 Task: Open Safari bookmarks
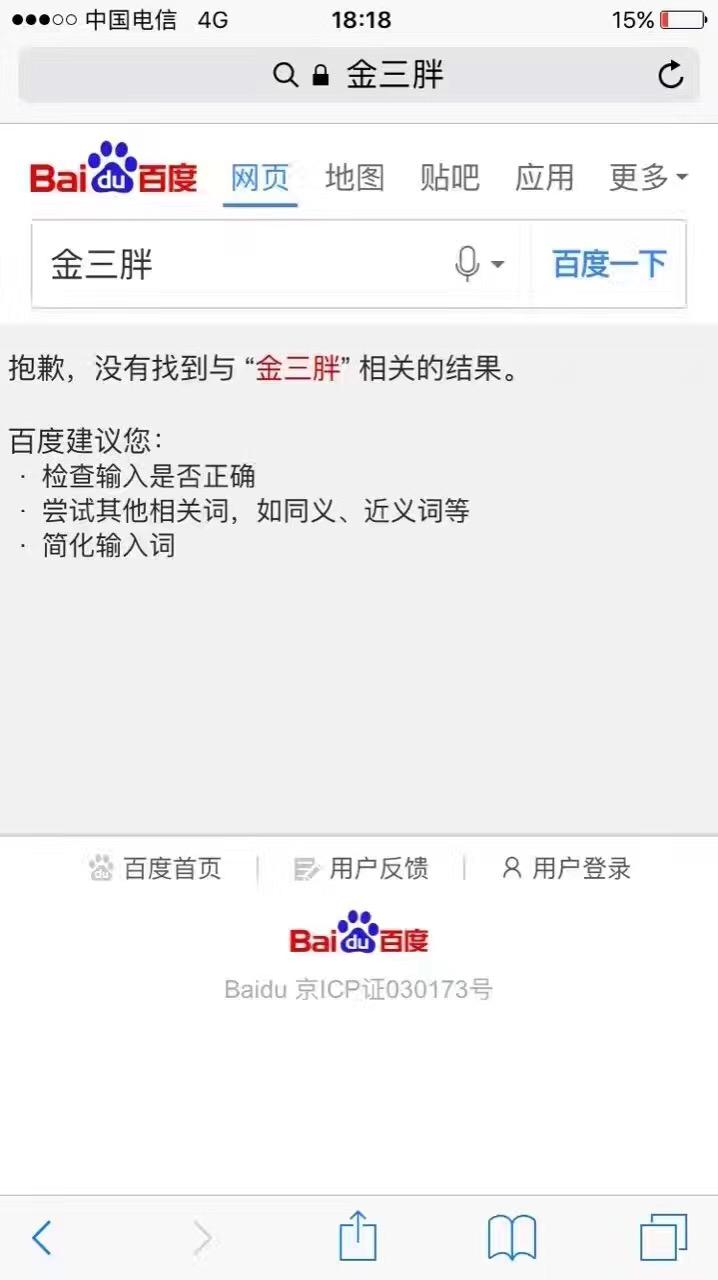point(511,1238)
